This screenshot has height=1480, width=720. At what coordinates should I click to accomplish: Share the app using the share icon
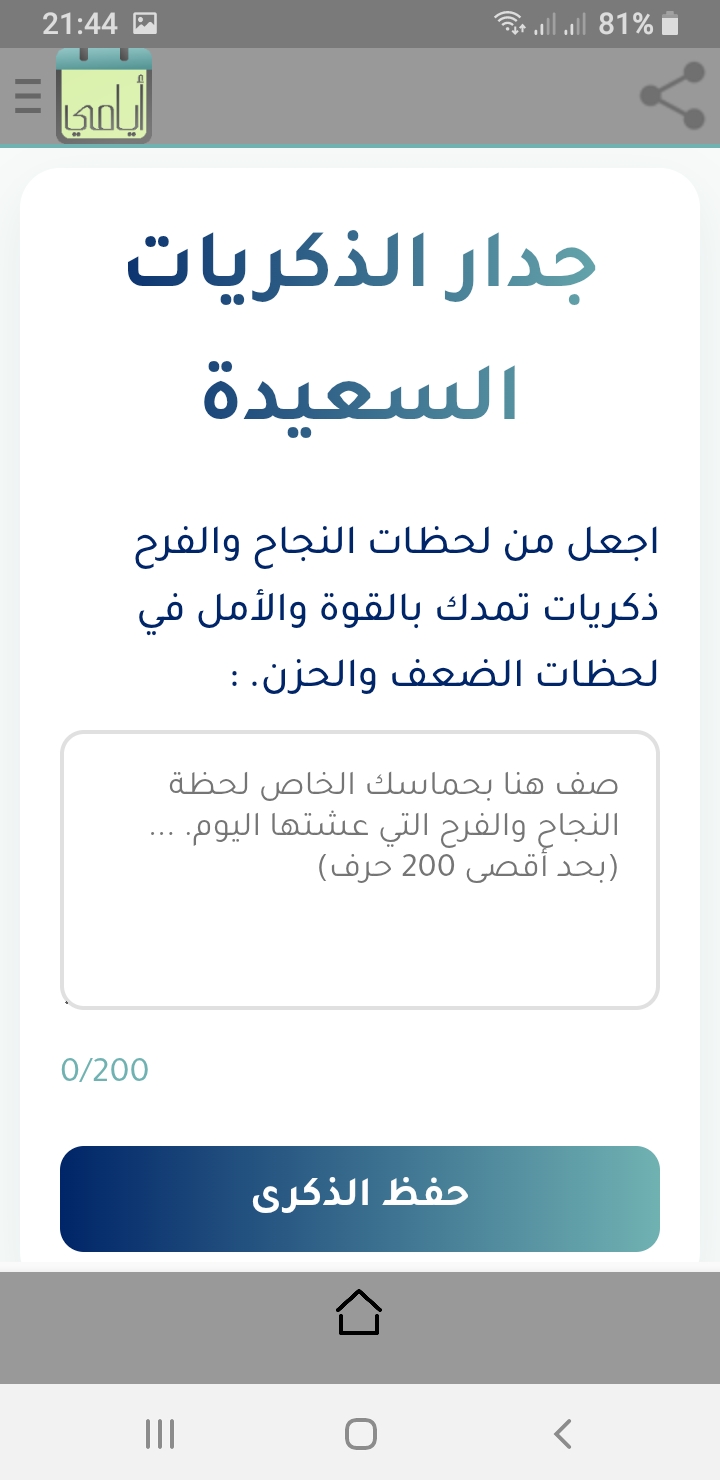[x=673, y=96]
